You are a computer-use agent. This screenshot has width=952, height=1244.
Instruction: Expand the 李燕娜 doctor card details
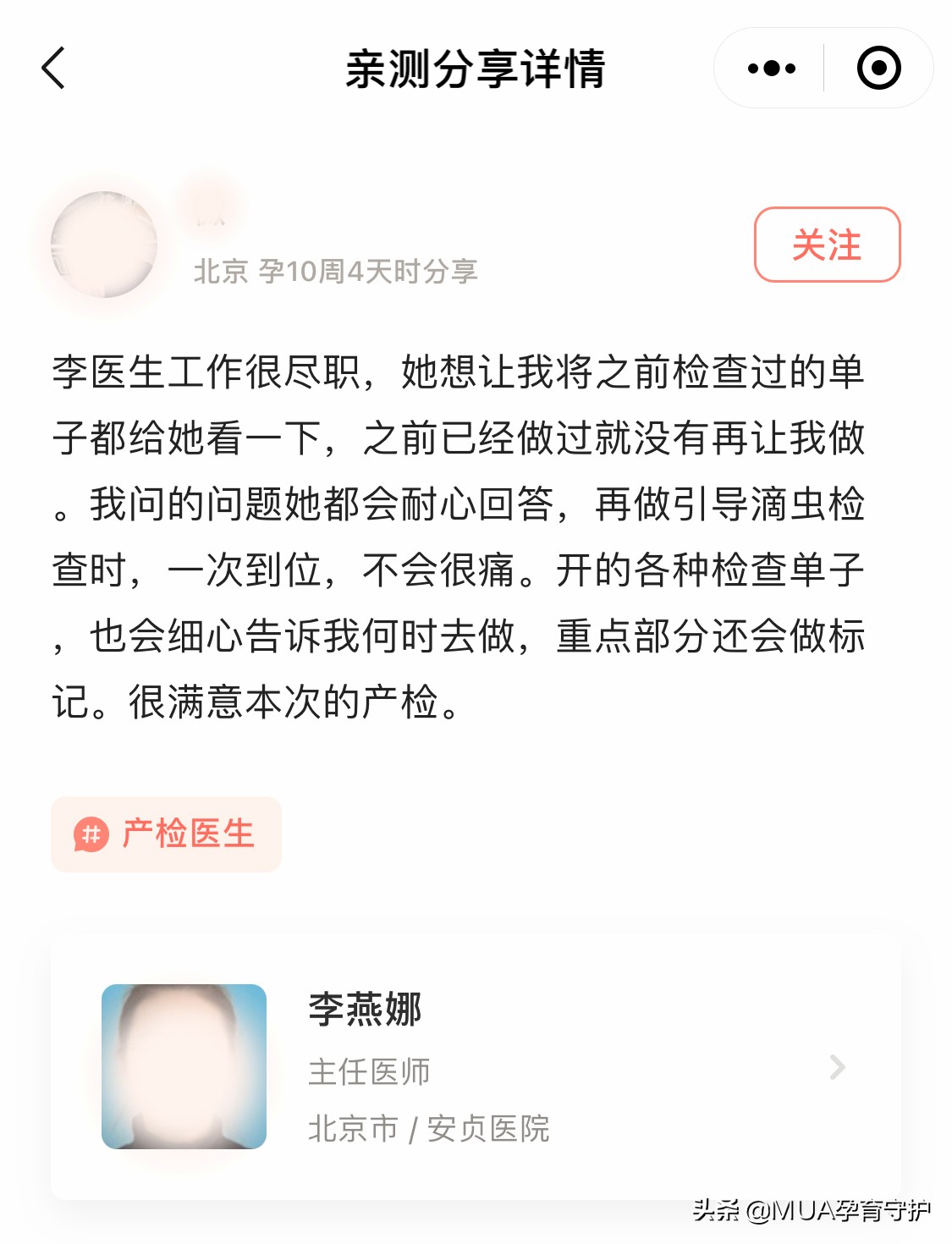[x=474, y=1066]
